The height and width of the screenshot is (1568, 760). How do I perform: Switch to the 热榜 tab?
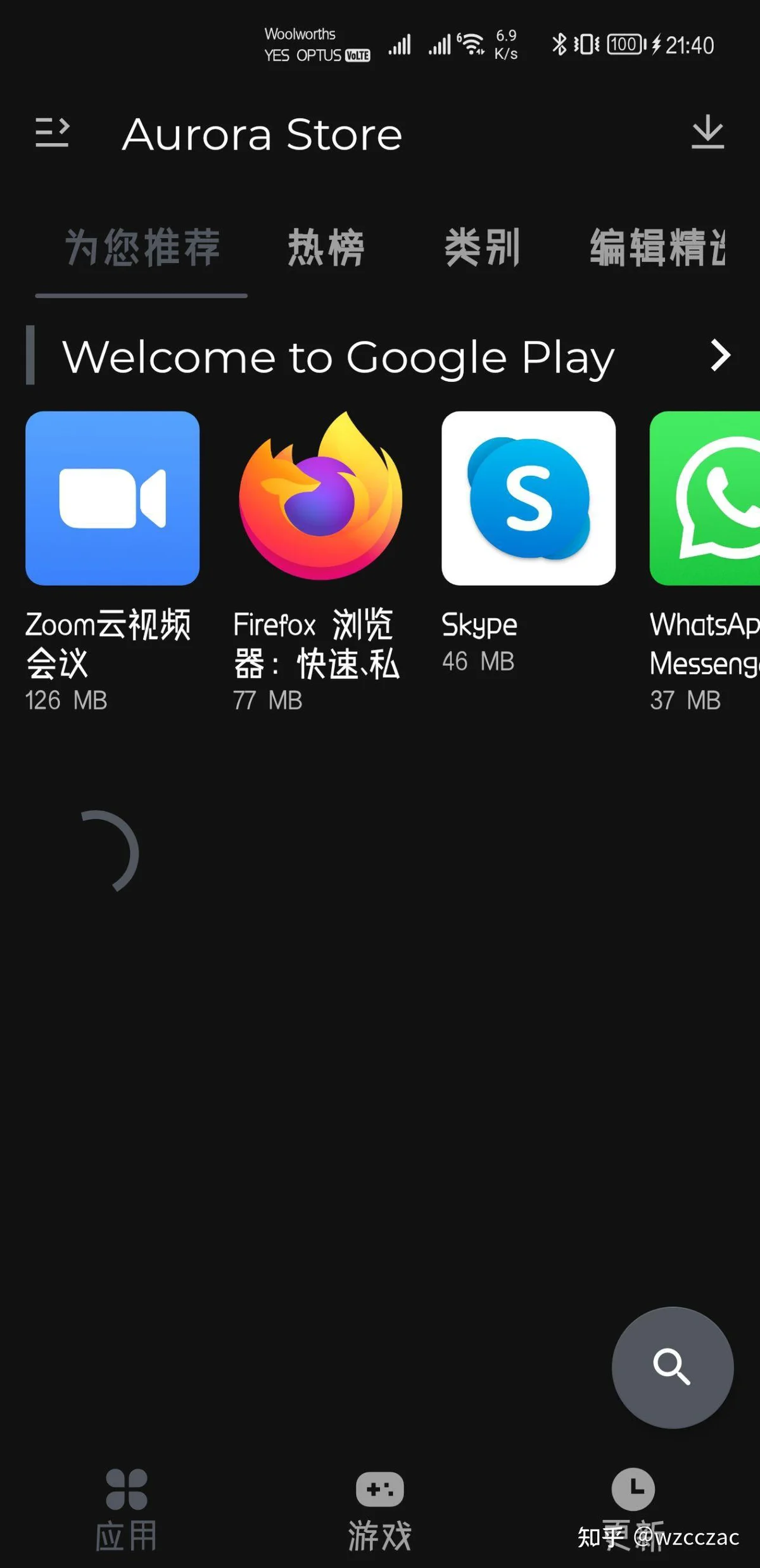326,248
